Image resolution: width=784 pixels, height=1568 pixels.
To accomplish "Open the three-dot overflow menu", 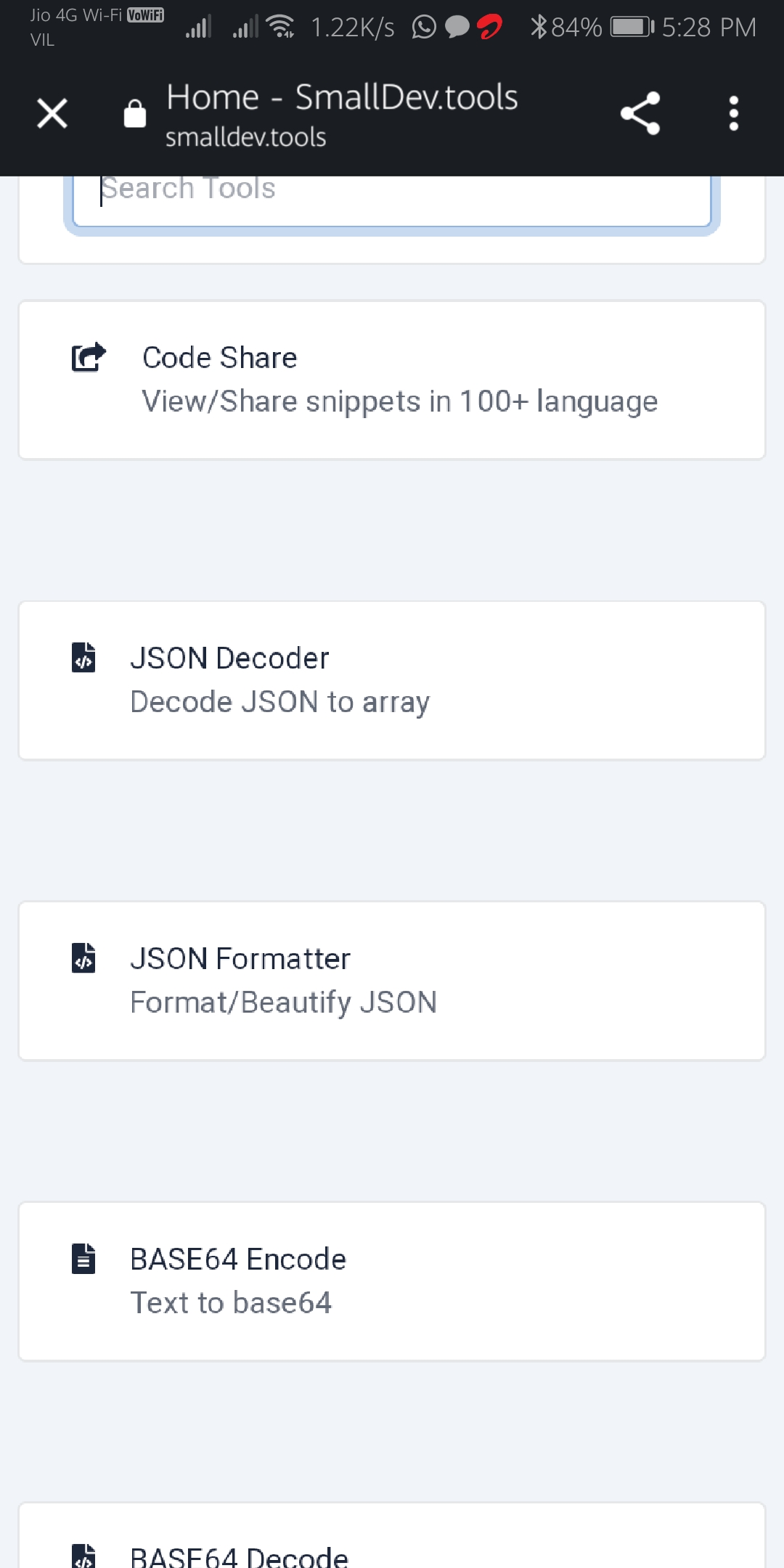I will [x=733, y=114].
